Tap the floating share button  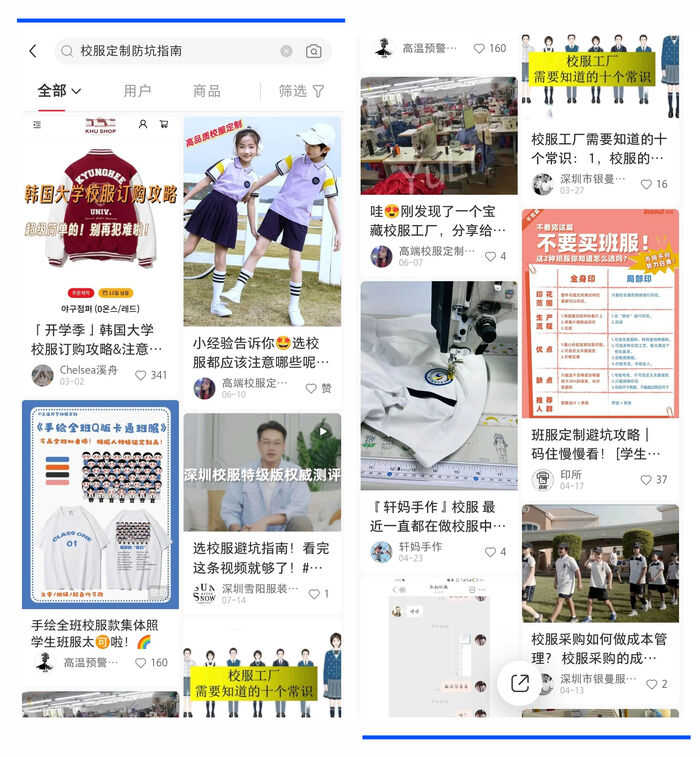520,682
